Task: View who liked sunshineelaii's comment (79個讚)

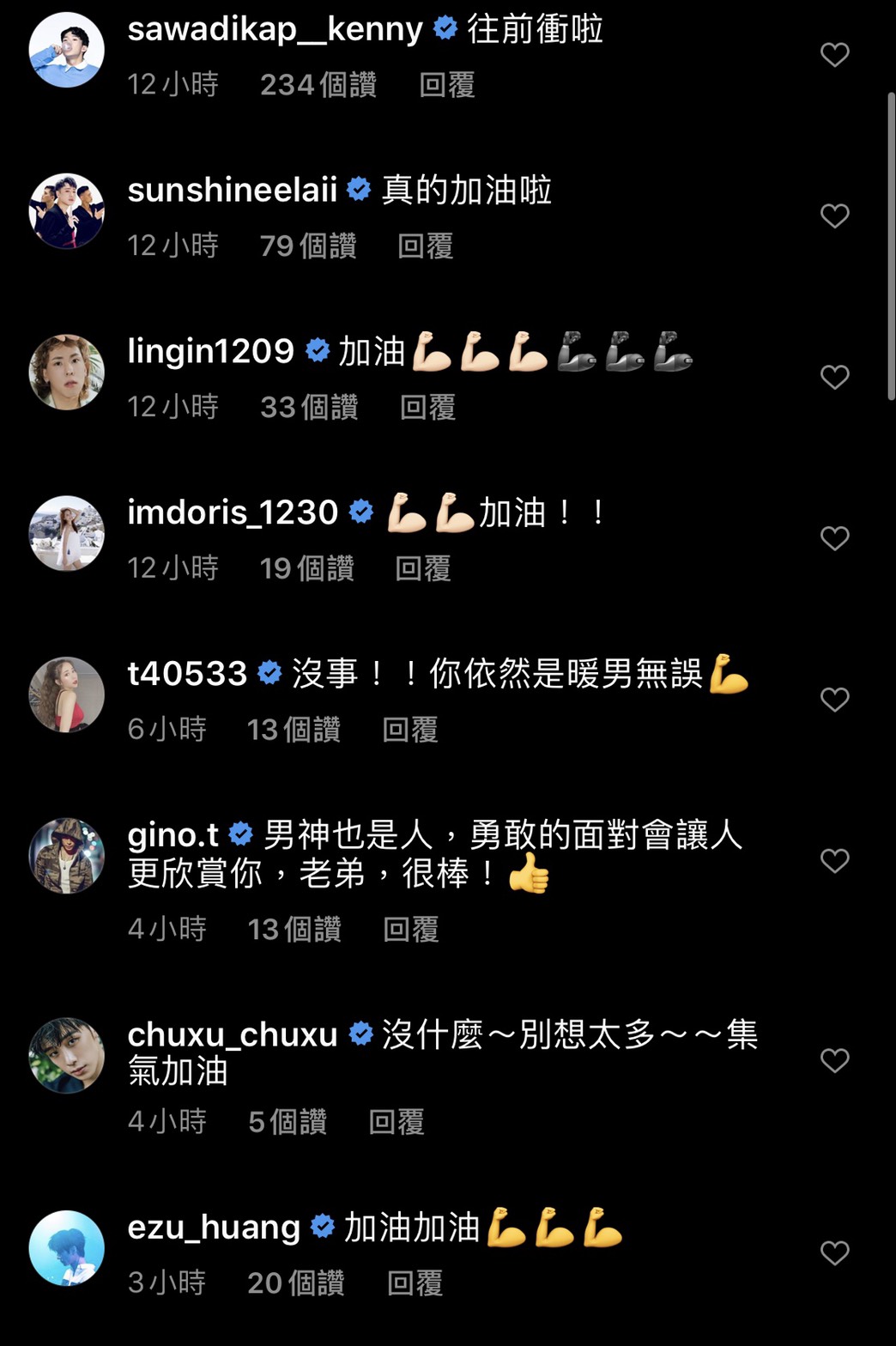Action: 308,246
